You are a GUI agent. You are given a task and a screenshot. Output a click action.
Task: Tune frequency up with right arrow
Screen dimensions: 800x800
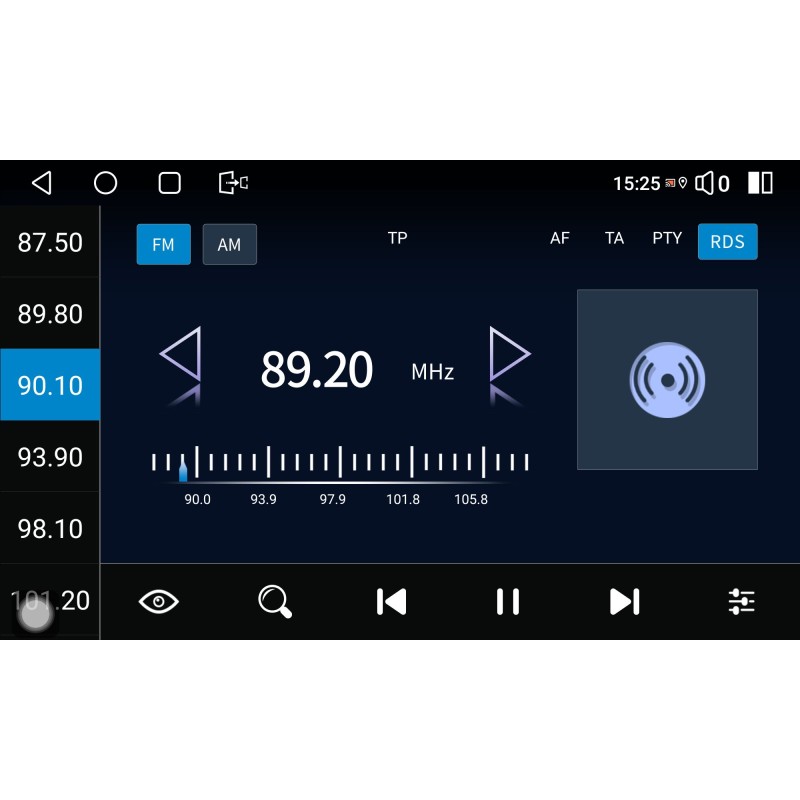[x=509, y=355]
